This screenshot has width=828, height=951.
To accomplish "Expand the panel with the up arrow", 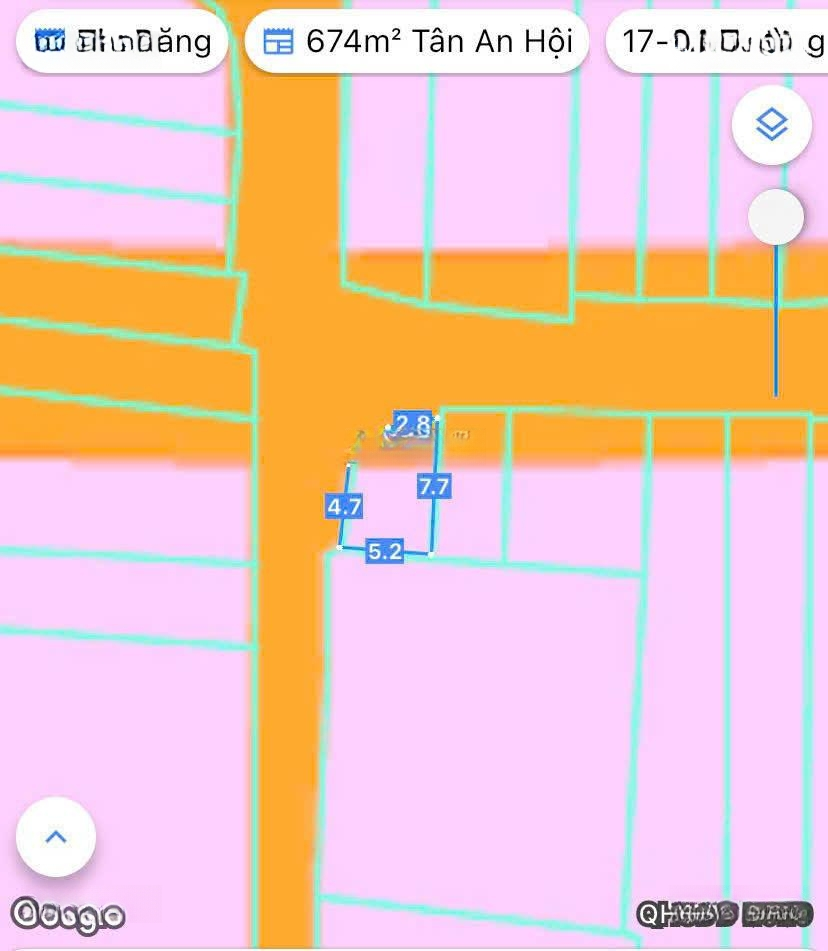I will click(56, 837).
